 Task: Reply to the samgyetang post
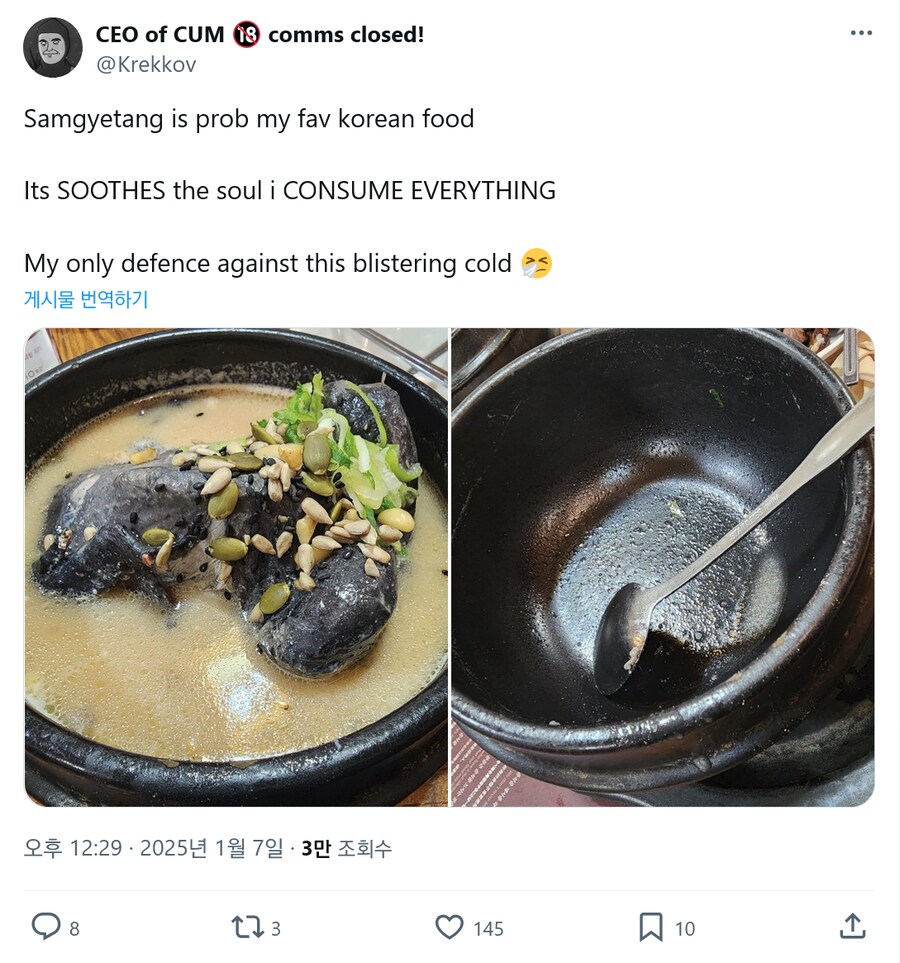pos(48,927)
